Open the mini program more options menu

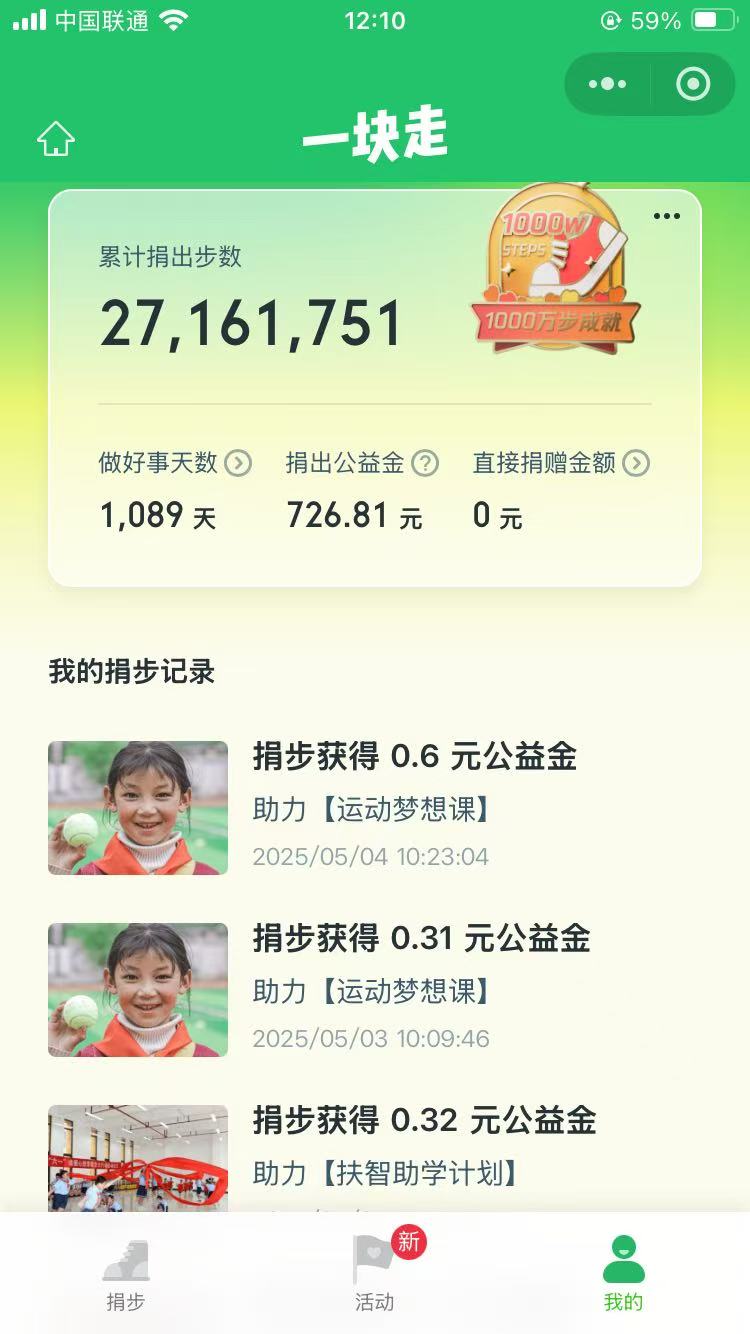[x=608, y=84]
